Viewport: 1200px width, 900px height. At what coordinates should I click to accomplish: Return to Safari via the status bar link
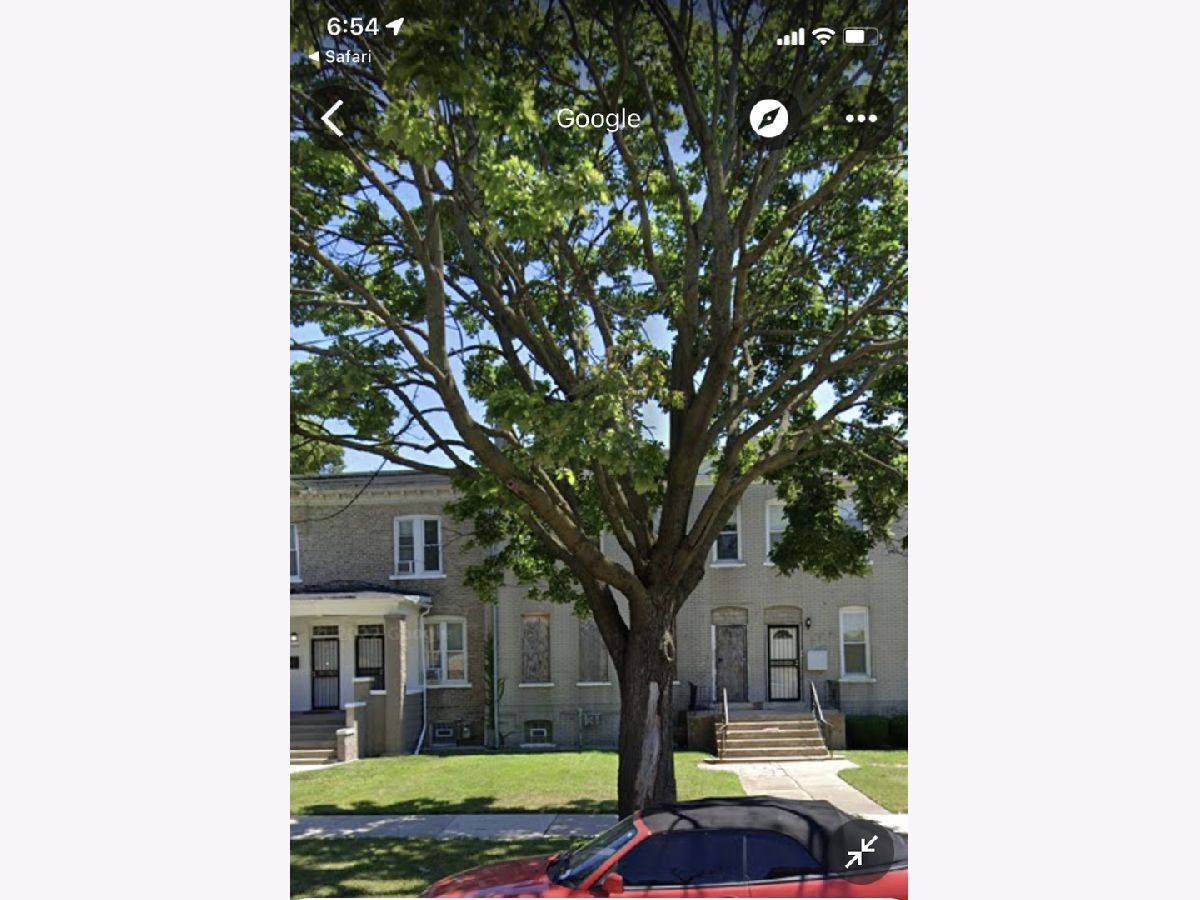point(340,57)
